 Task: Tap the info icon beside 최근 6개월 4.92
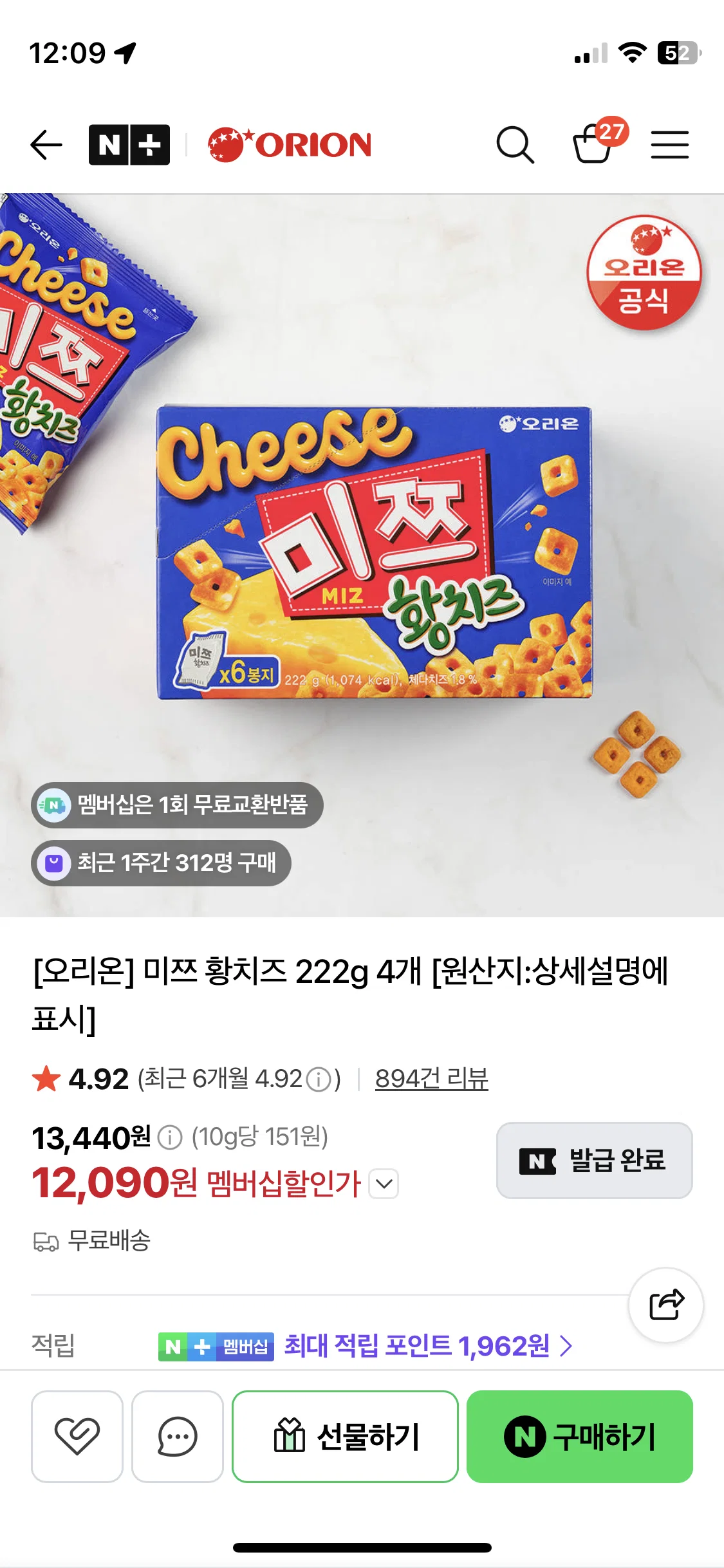tap(319, 1079)
